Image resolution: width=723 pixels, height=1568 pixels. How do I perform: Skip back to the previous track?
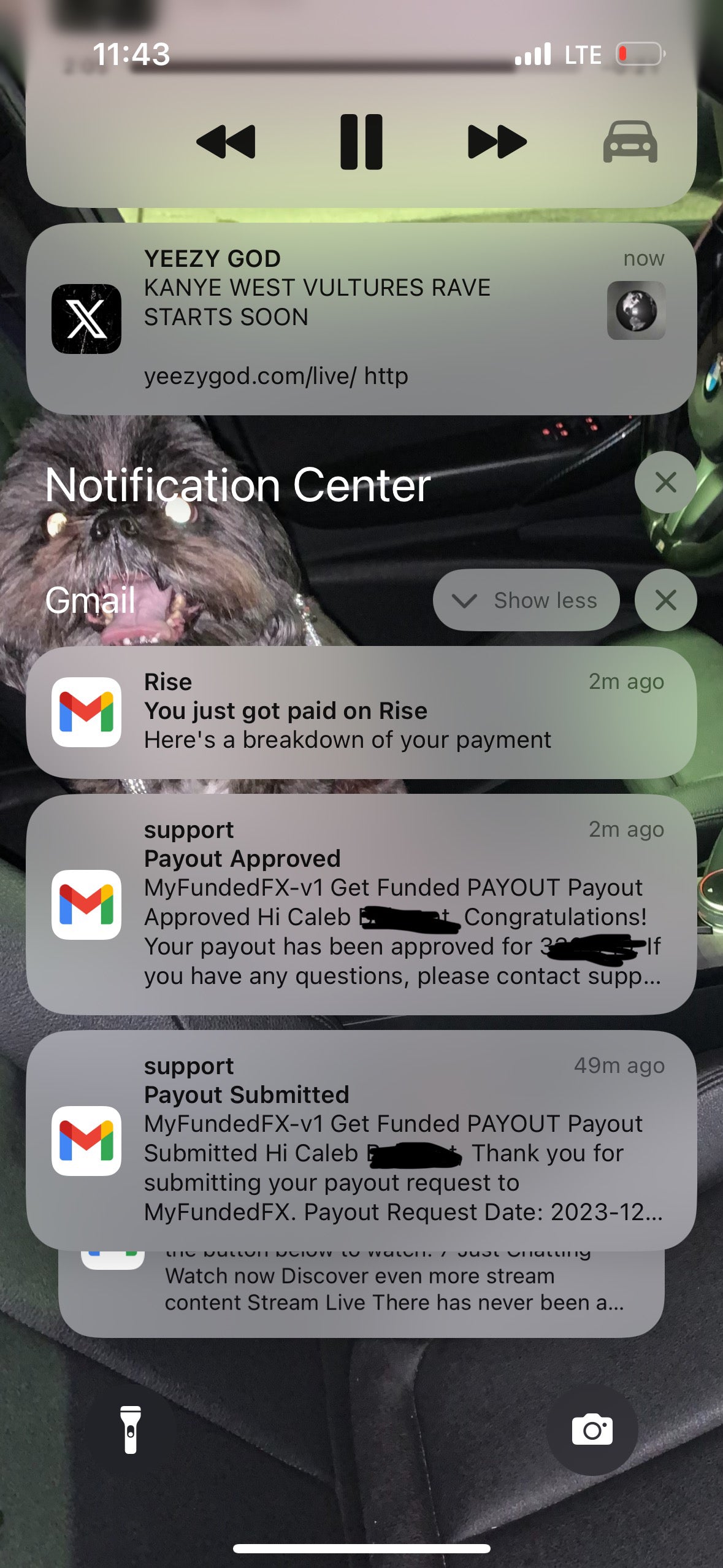(x=226, y=142)
